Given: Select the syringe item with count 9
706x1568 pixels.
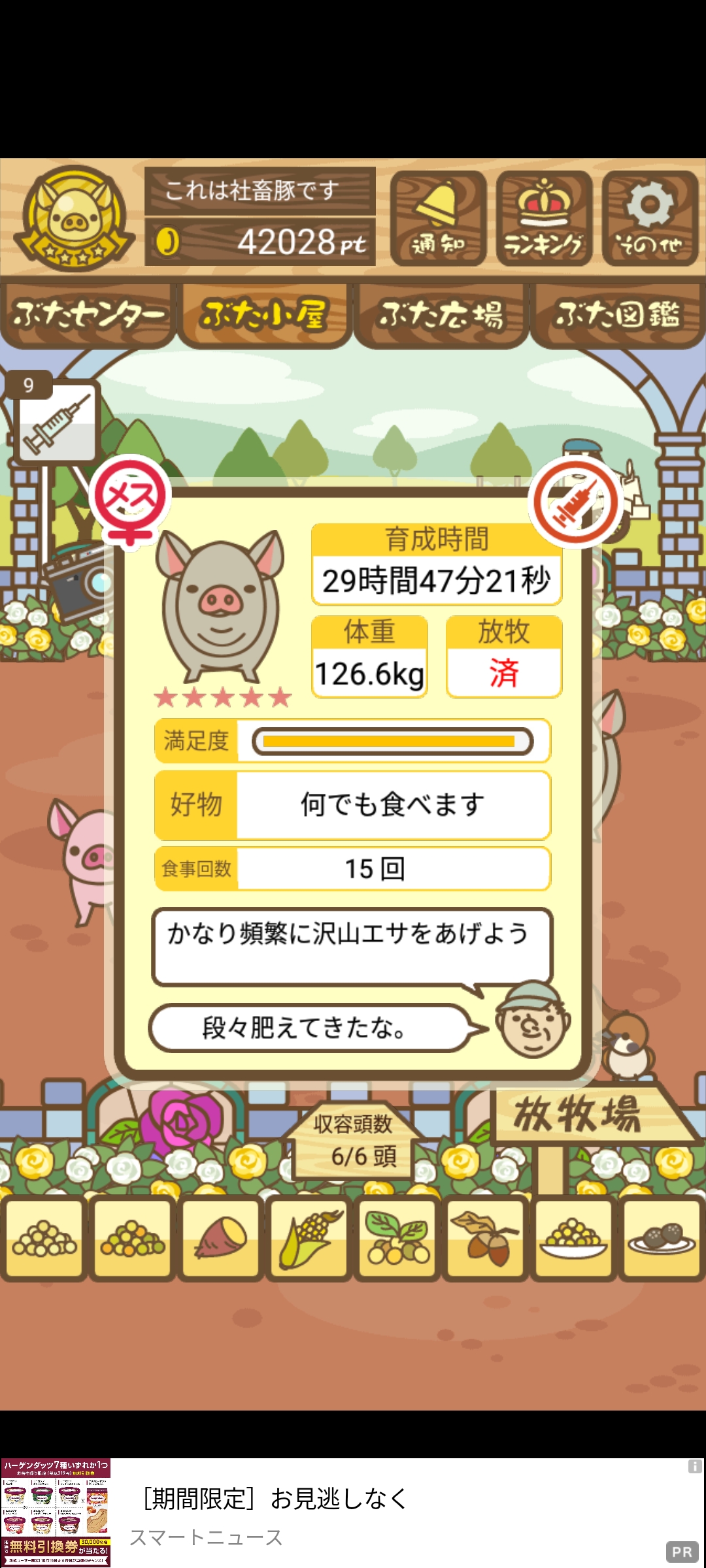Looking at the screenshot, I should pos(56,422).
